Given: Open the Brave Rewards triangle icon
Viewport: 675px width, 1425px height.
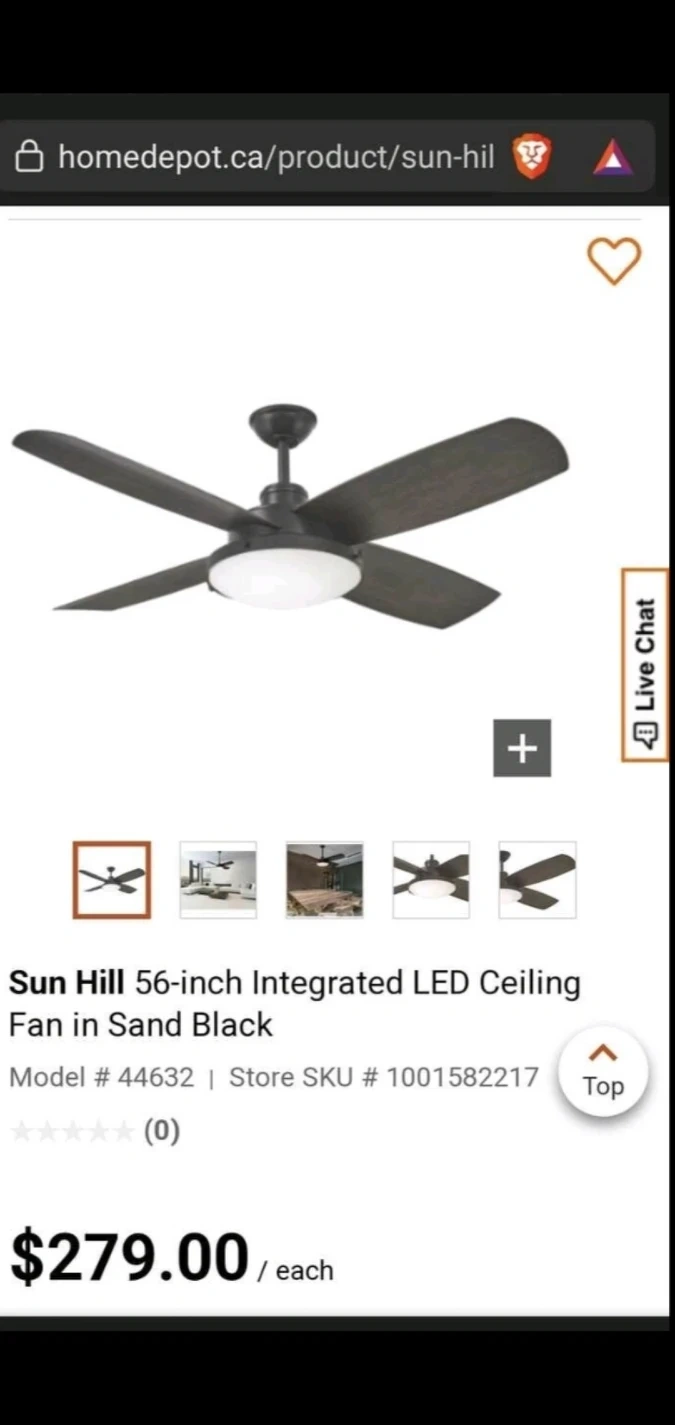Looking at the screenshot, I should 612,157.
